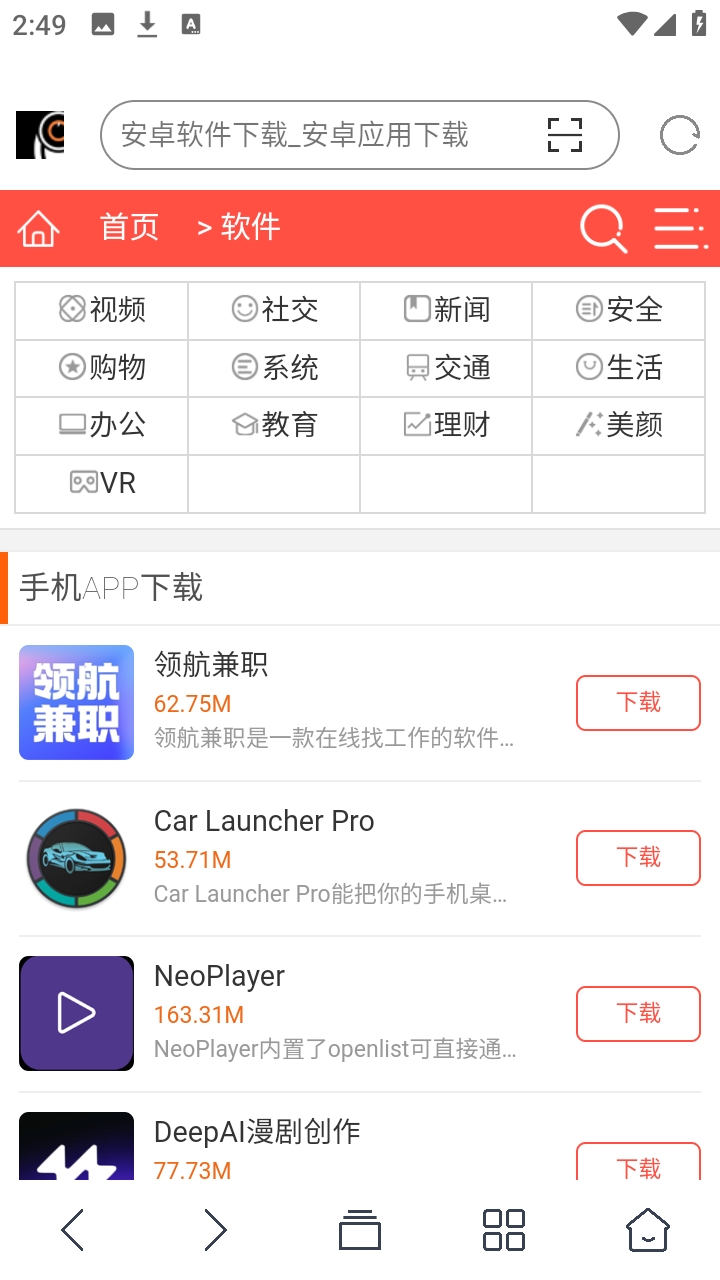Image resolution: width=720 pixels, height=1280 pixels.
Task: Open the hamburger menu in red header
Action: click(x=680, y=229)
